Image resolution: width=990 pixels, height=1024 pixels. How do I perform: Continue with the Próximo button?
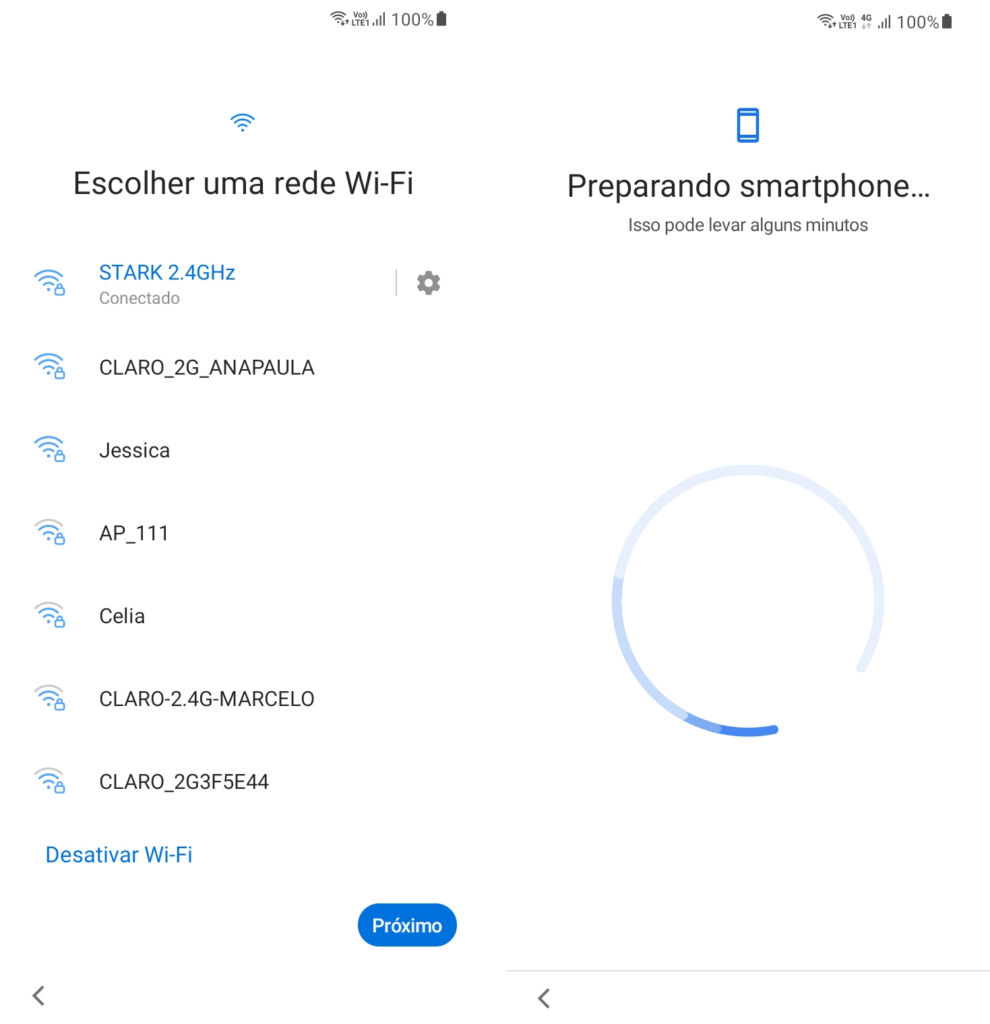coord(407,925)
